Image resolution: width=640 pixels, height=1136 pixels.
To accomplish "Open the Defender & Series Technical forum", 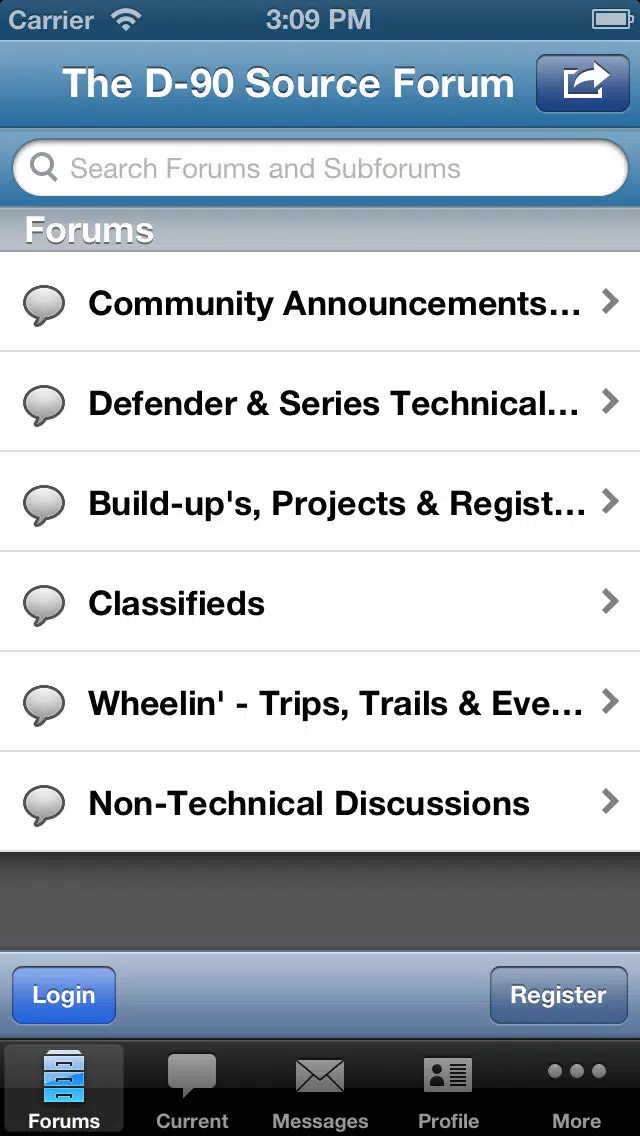I will (x=320, y=402).
